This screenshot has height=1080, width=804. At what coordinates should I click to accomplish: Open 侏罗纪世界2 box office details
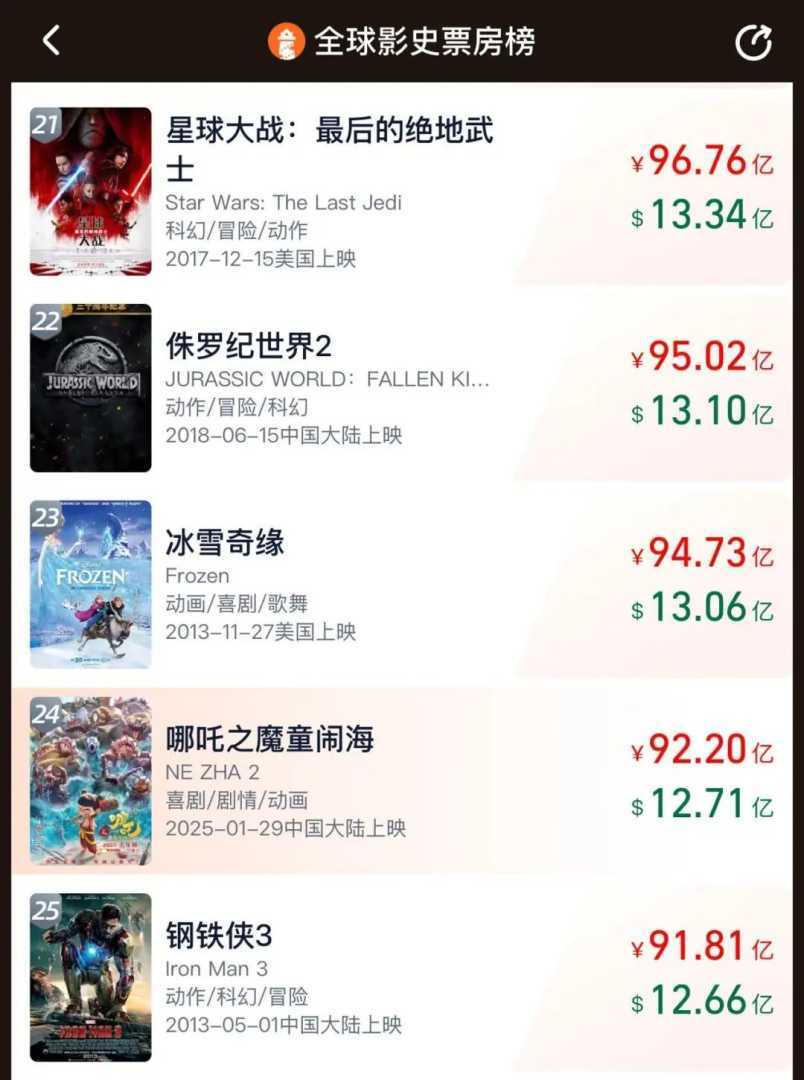[x=248, y=346]
